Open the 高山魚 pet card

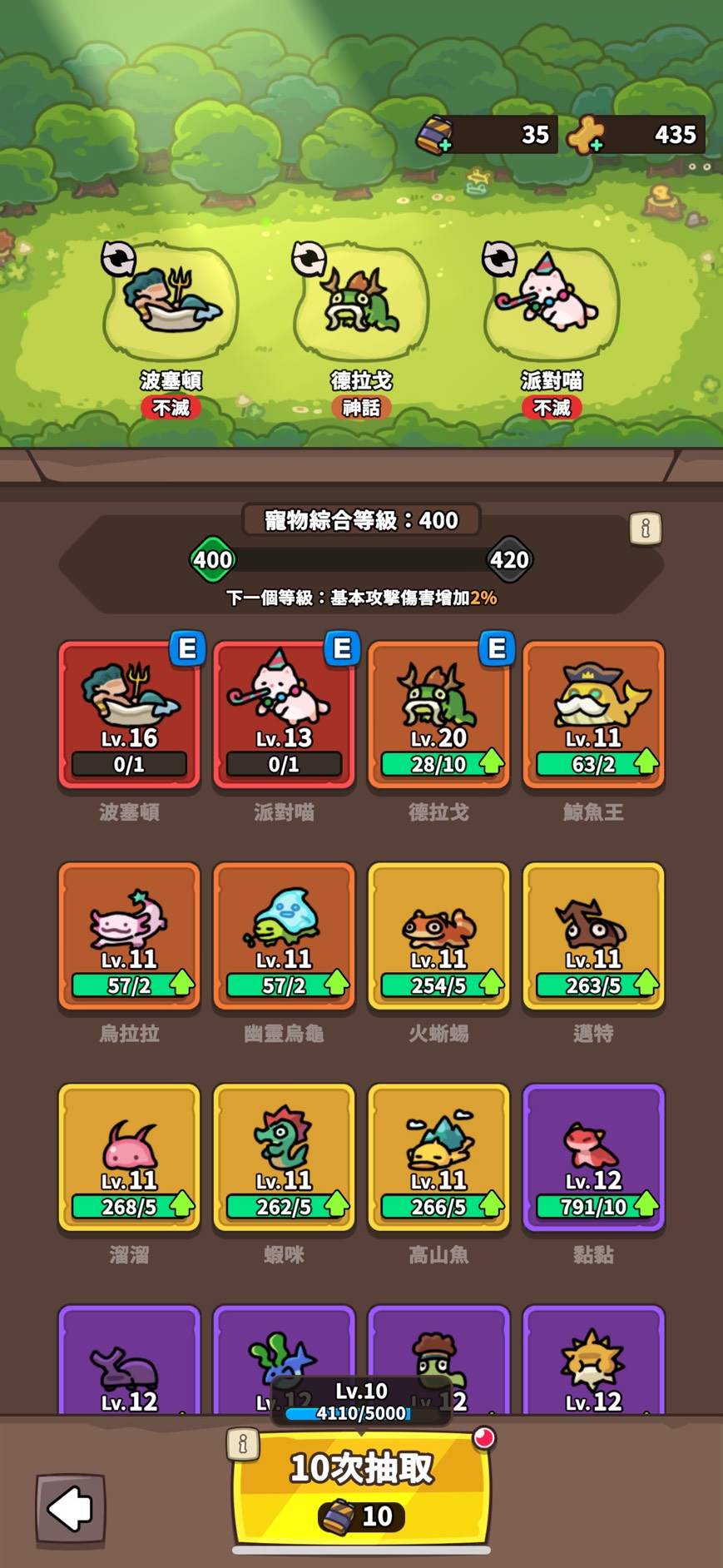(x=438, y=1157)
